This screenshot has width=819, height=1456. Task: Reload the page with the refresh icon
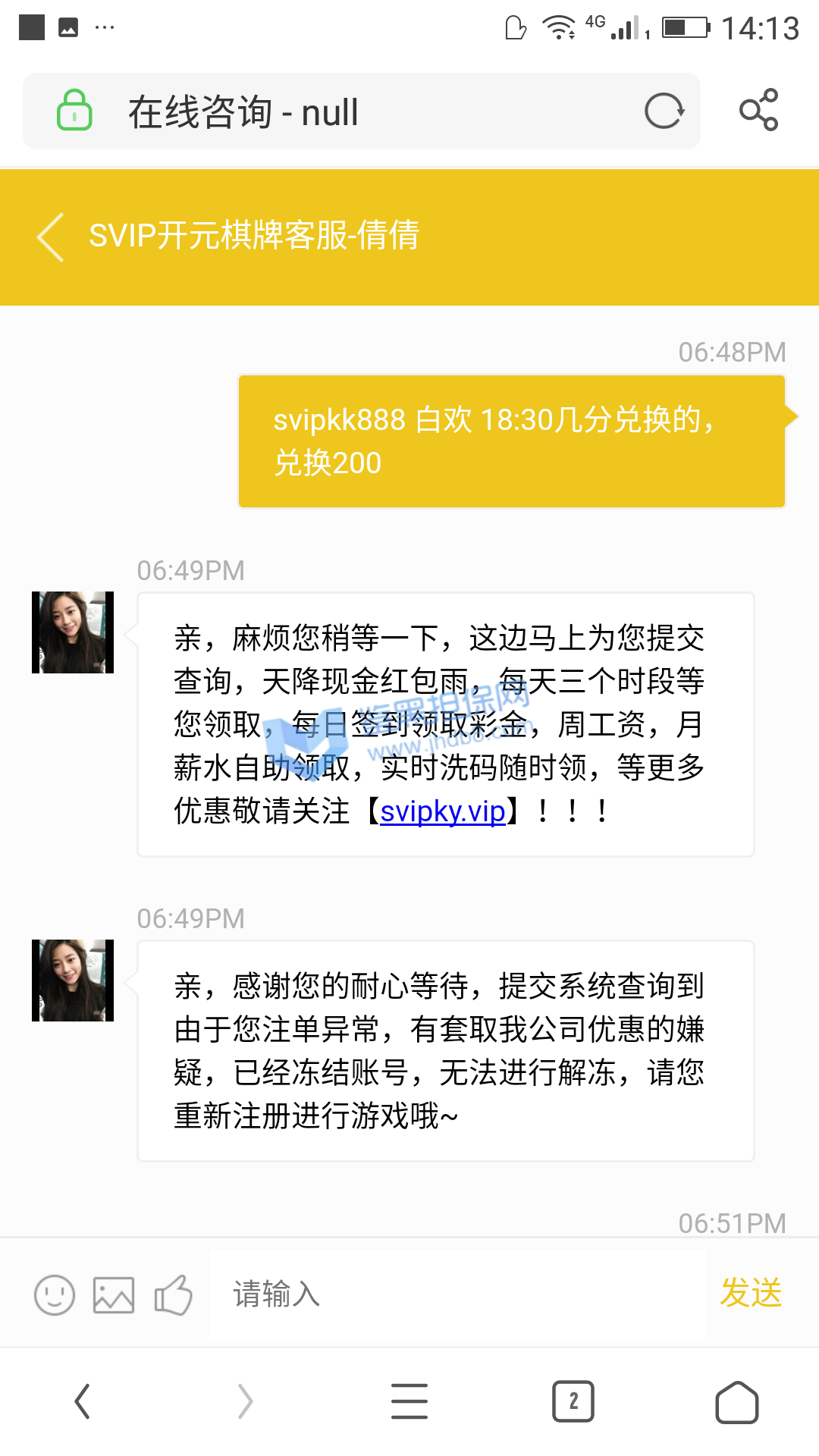664,111
